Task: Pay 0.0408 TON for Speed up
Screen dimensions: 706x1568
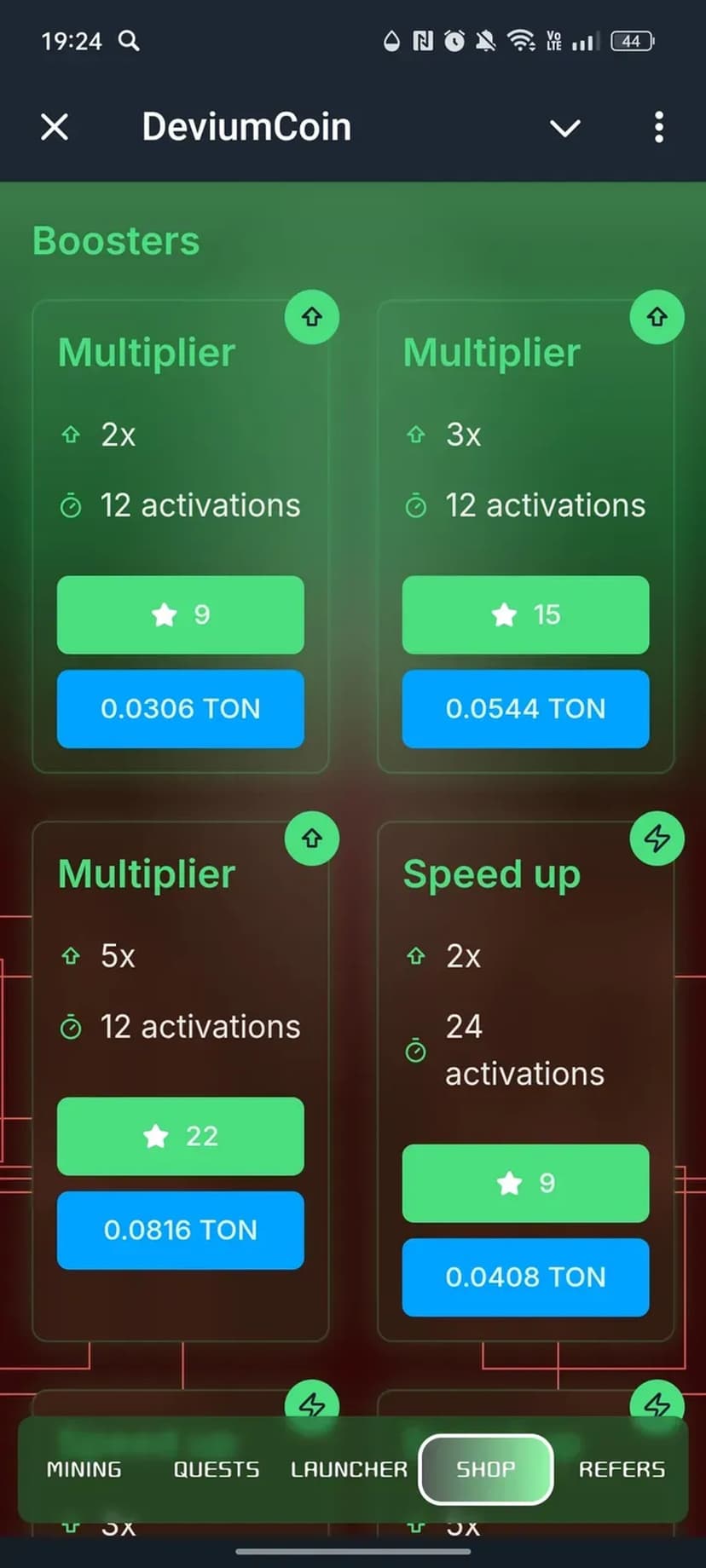Action: pos(525,1277)
